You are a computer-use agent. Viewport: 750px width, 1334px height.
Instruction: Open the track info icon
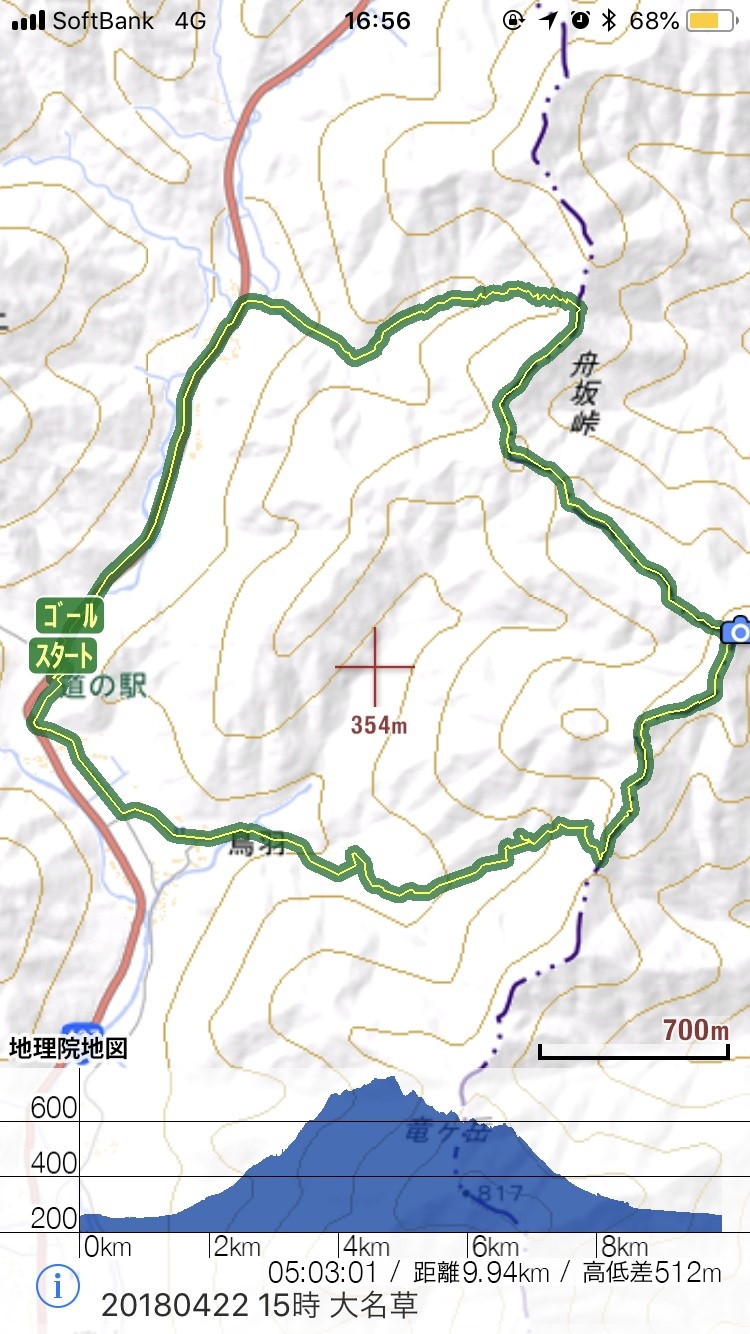point(57,1285)
